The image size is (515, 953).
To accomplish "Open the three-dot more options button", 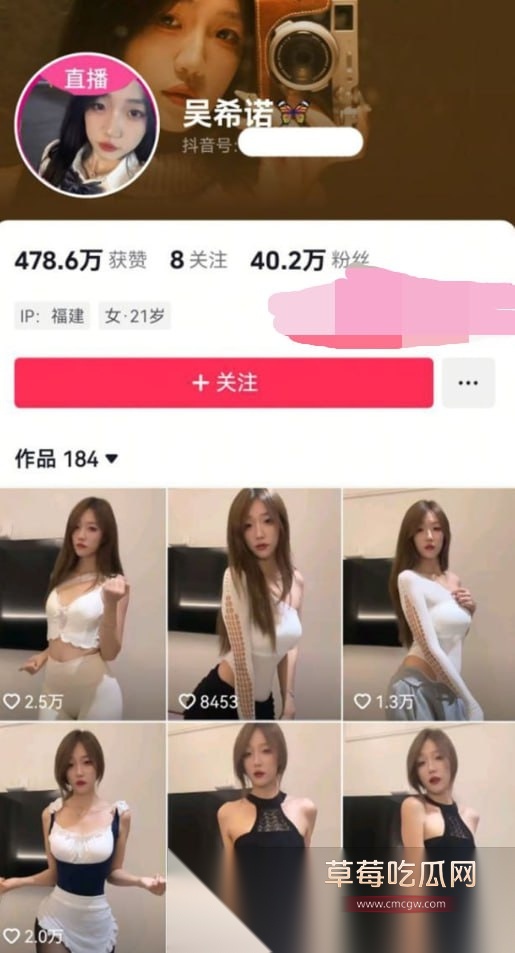I will (468, 383).
